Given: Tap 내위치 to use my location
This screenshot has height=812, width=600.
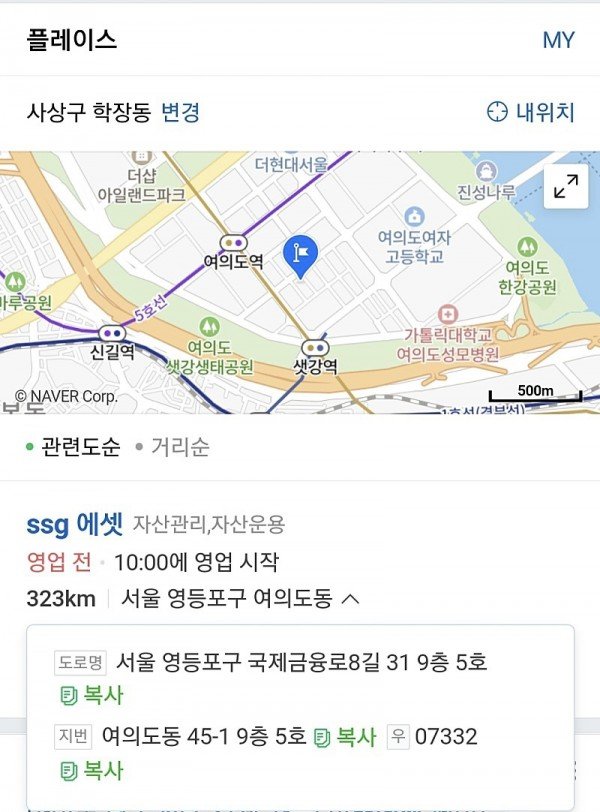Looking at the screenshot, I should pyautogui.click(x=531, y=112).
